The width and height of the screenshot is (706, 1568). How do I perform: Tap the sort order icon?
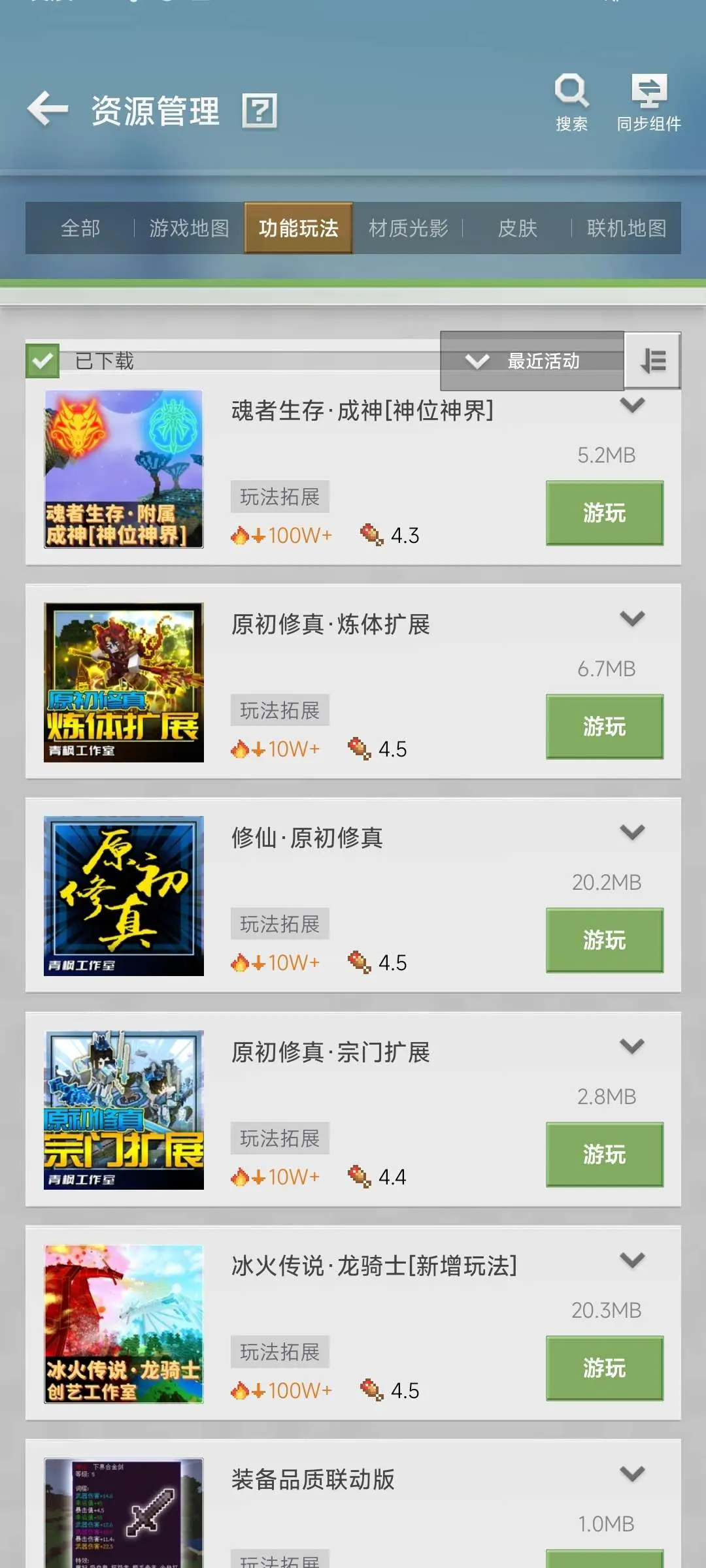click(653, 361)
